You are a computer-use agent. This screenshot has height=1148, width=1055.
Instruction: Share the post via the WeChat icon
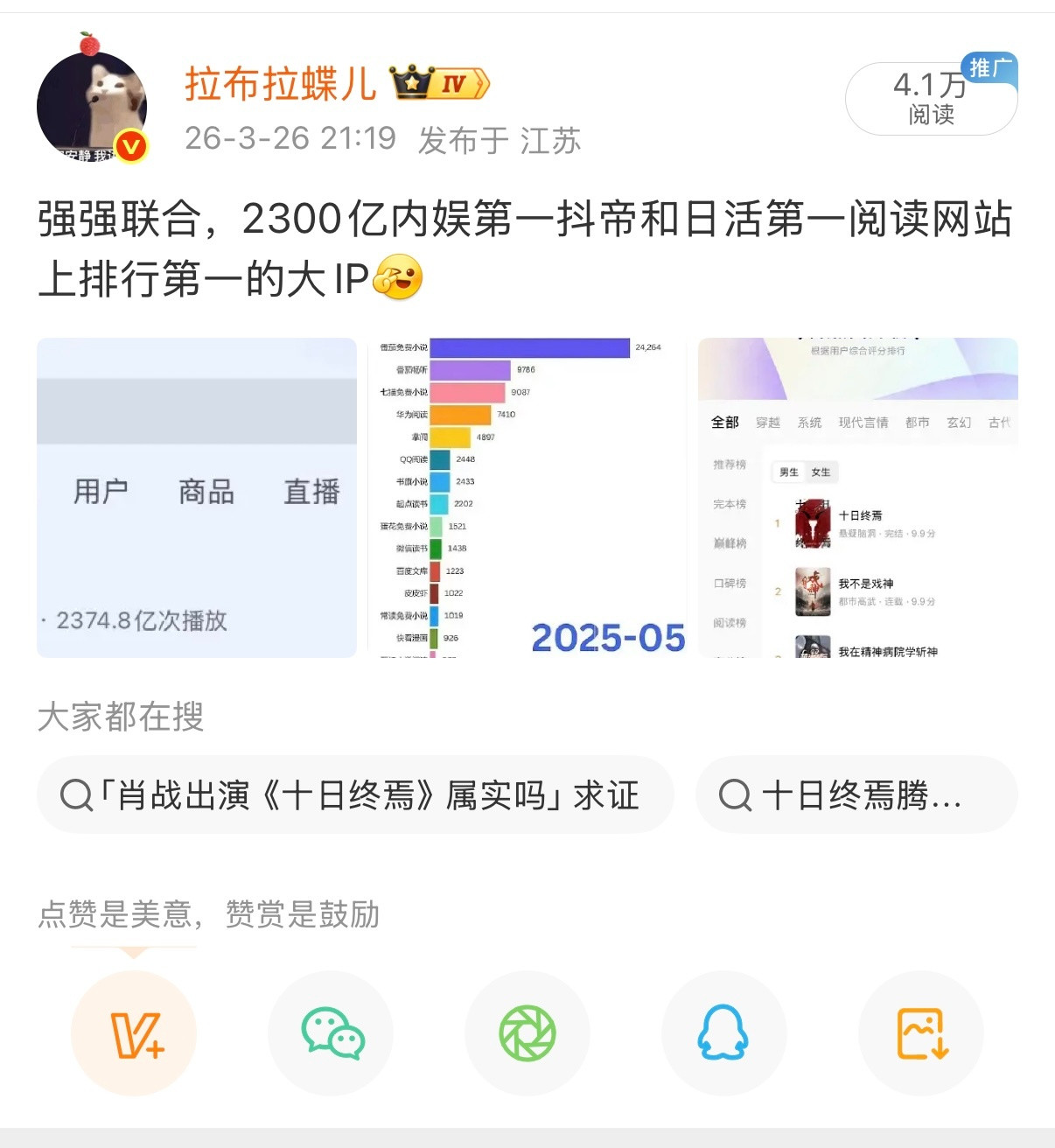pos(330,1032)
